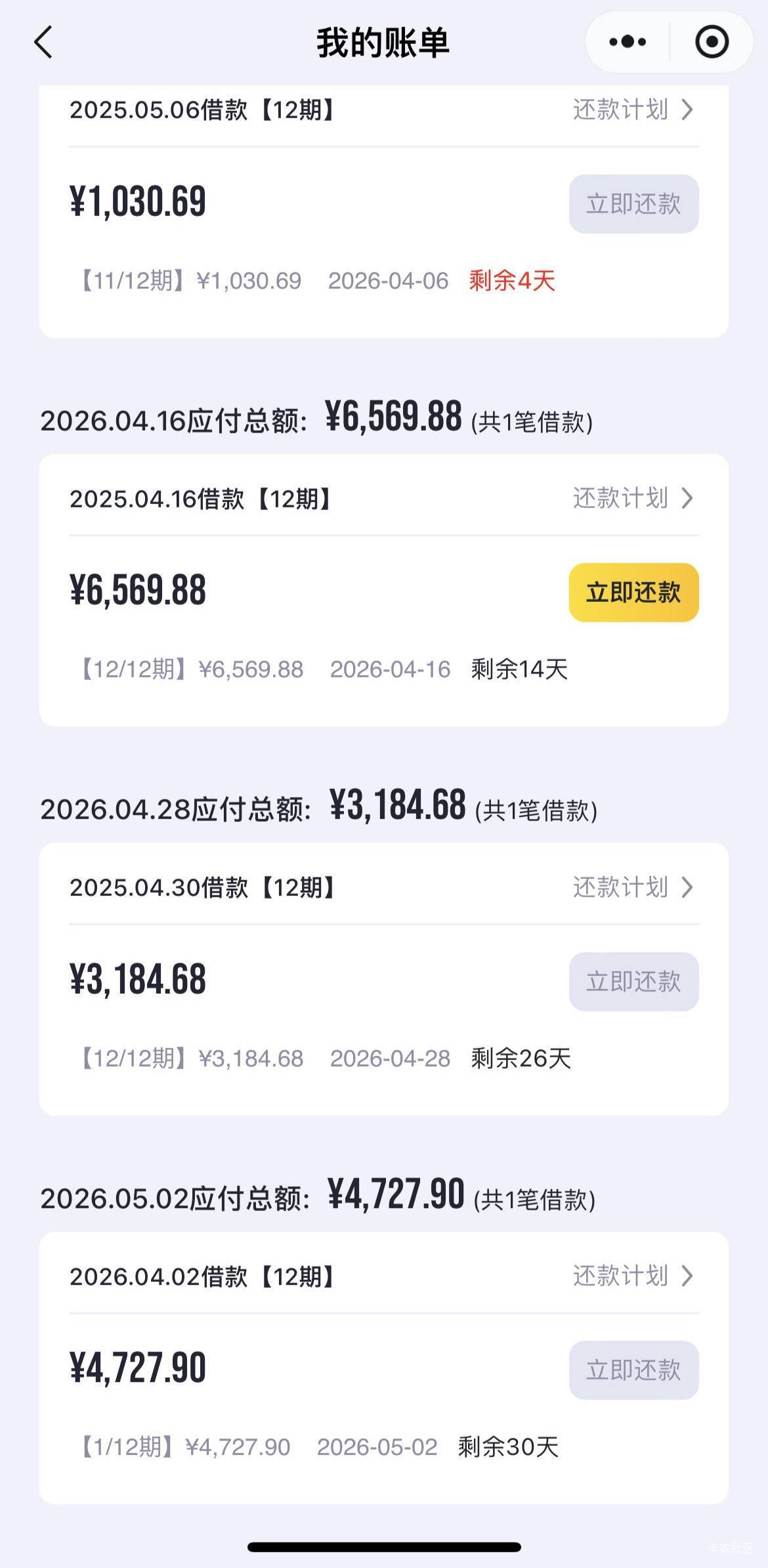The width and height of the screenshot is (768, 1568).
Task: Tap 立即还款 for the ¥3,184.68 bill
Action: pyautogui.click(x=633, y=982)
